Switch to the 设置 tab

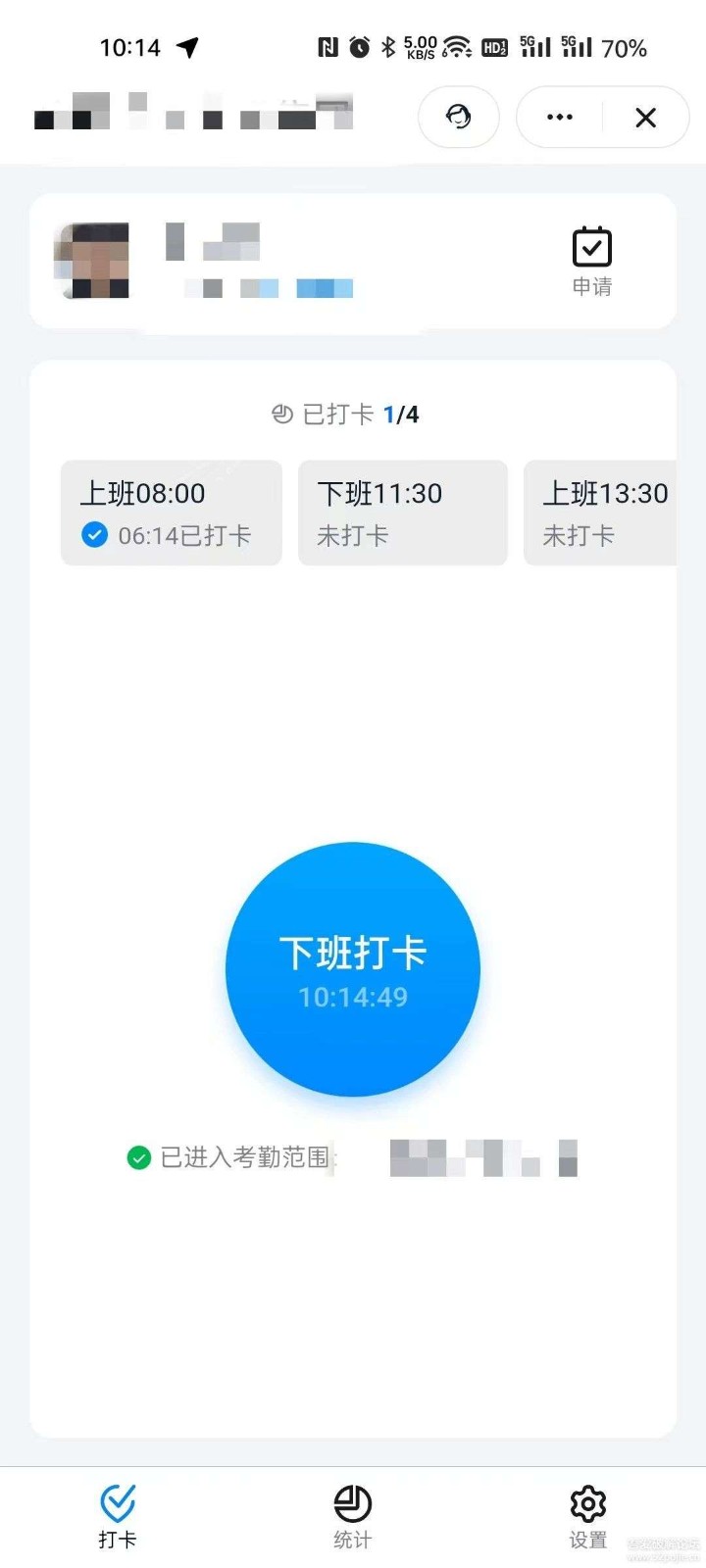[x=585, y=1514]
